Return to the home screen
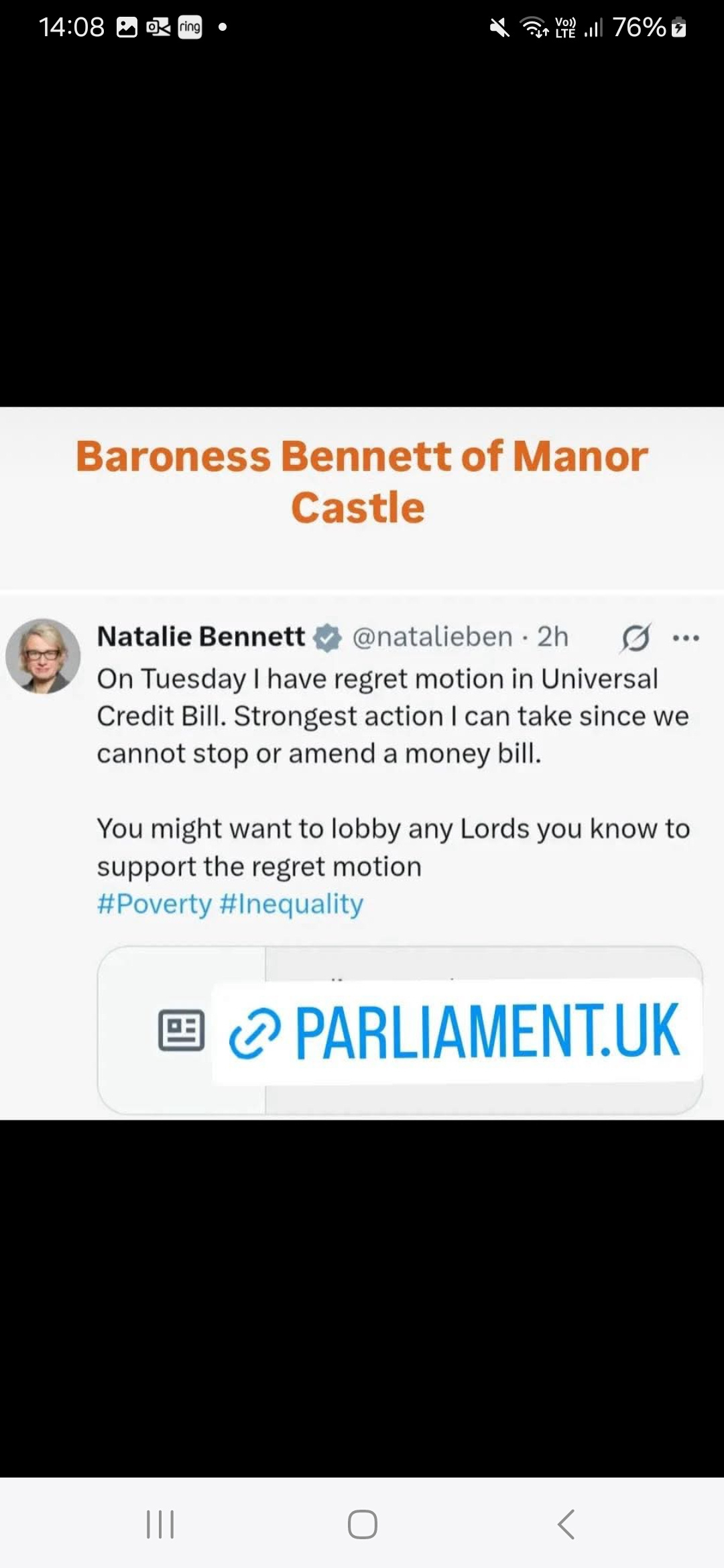 click(362, 1524)
